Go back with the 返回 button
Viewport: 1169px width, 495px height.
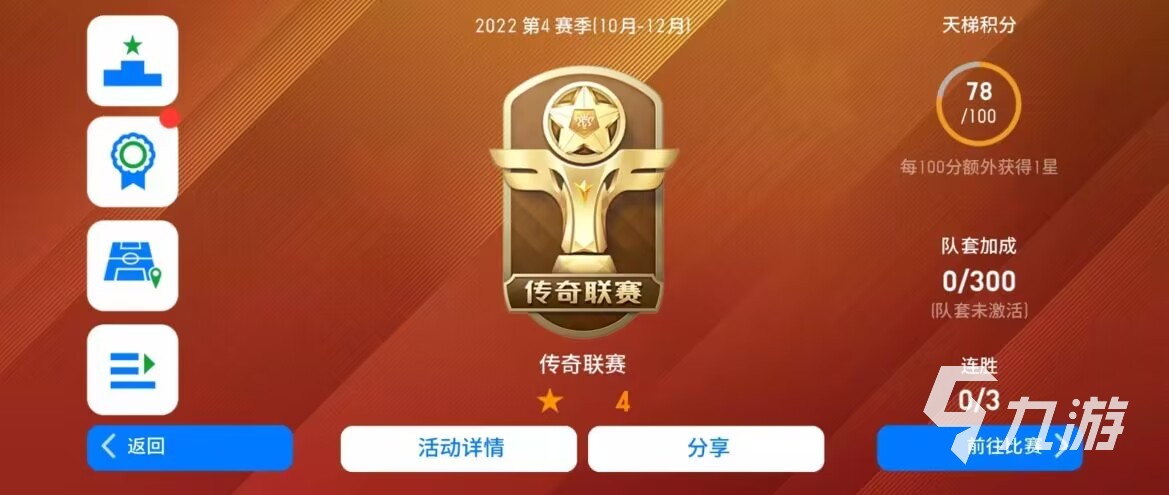click(190, 447)
